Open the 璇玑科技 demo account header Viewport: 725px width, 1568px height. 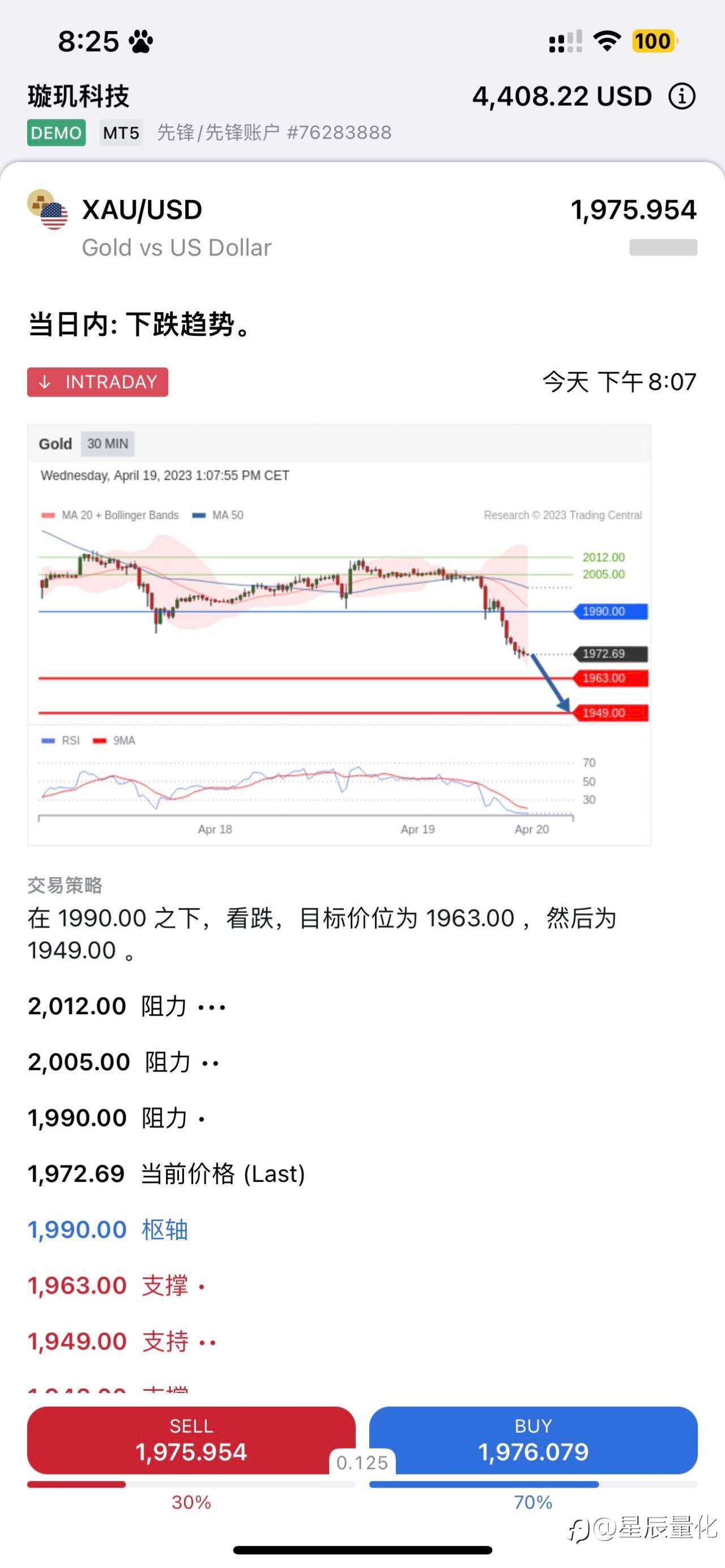210,114
